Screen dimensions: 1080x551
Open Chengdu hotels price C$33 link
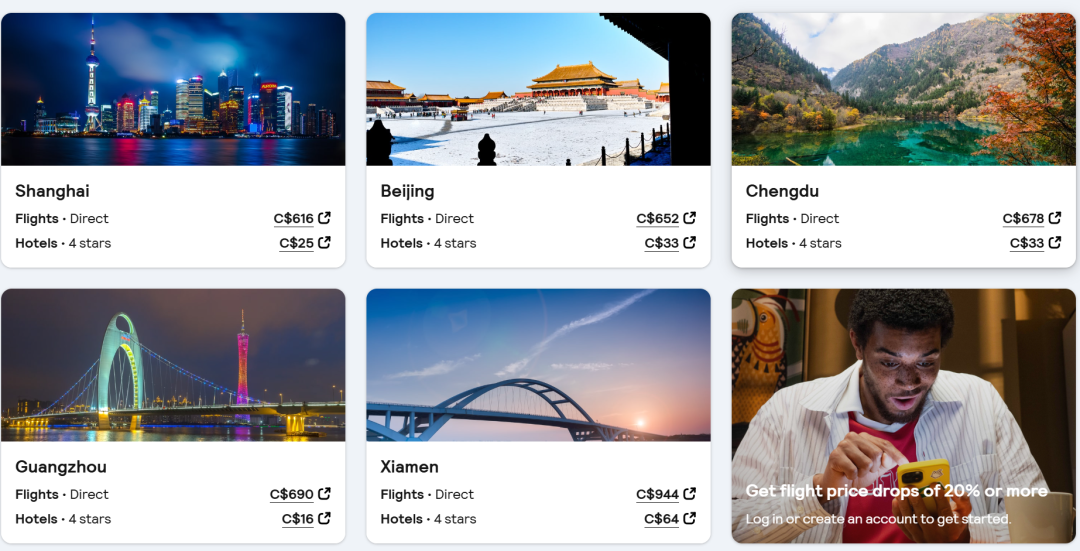point(1034,243)
